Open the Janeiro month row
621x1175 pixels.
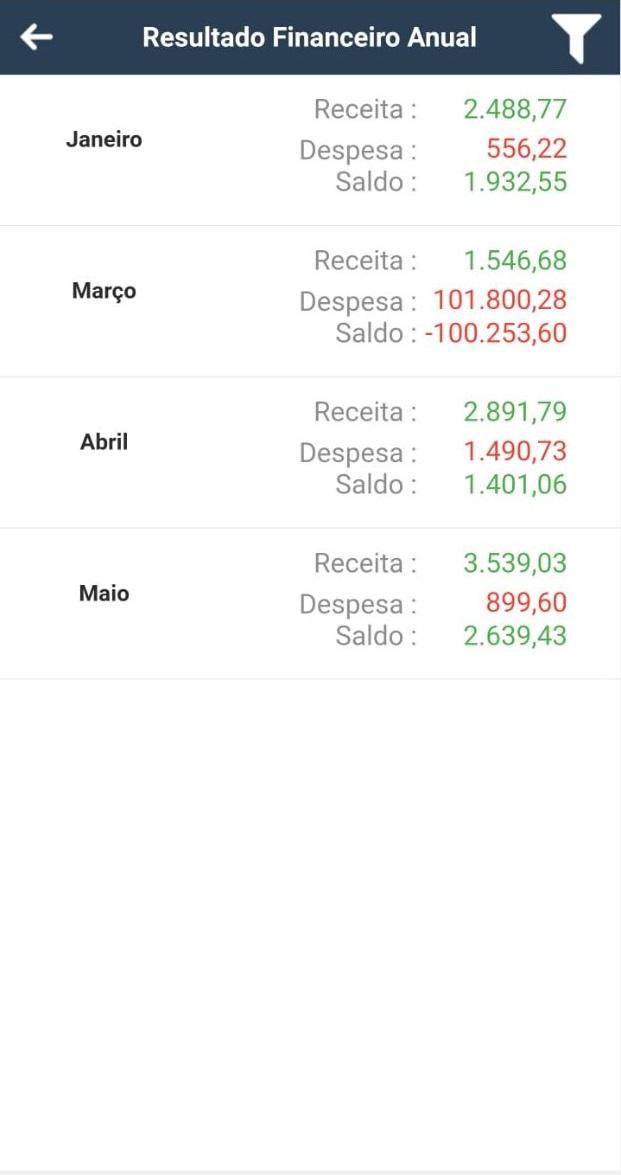click(x=310, y=150)
